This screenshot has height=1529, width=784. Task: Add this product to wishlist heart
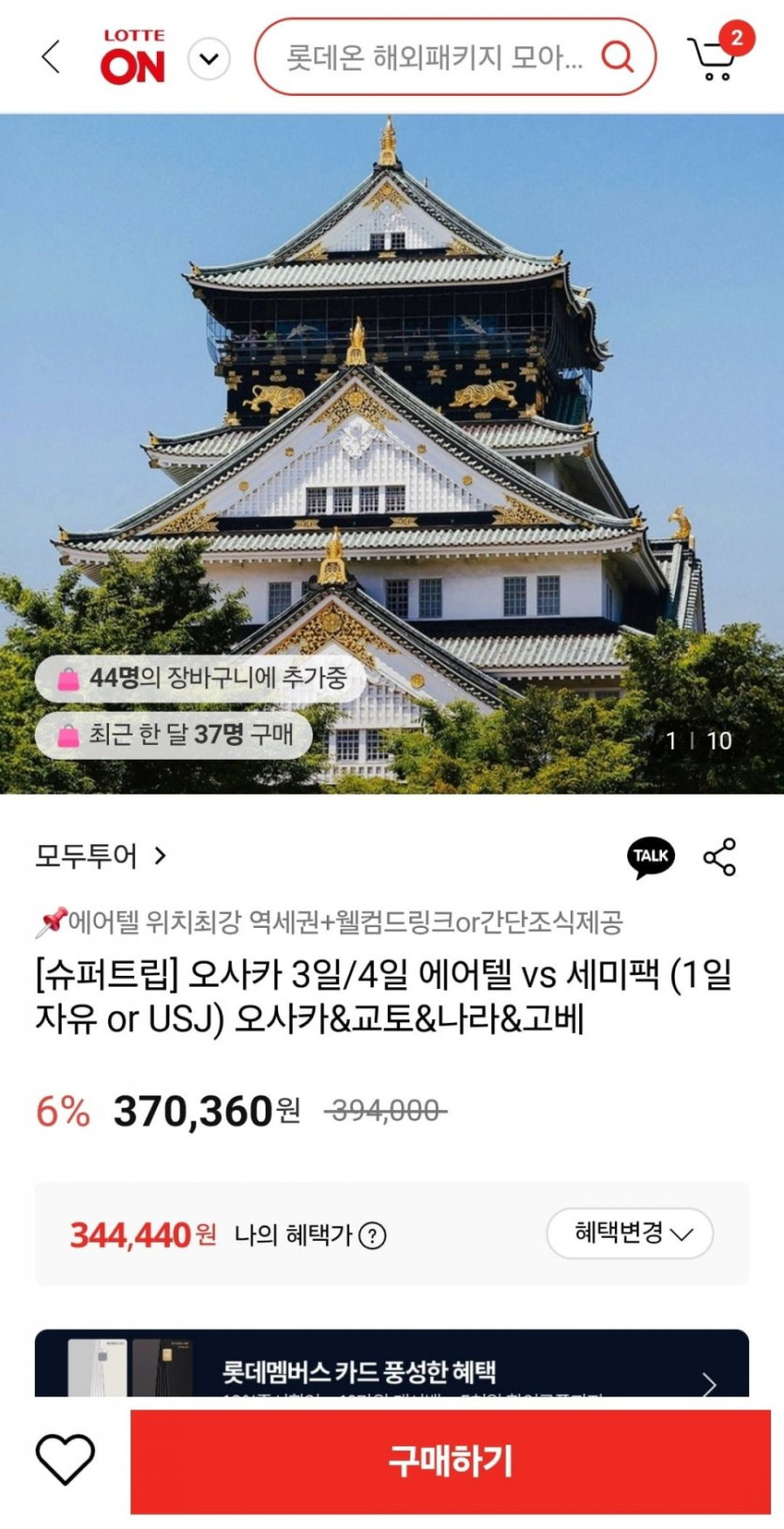(65, 1460)
